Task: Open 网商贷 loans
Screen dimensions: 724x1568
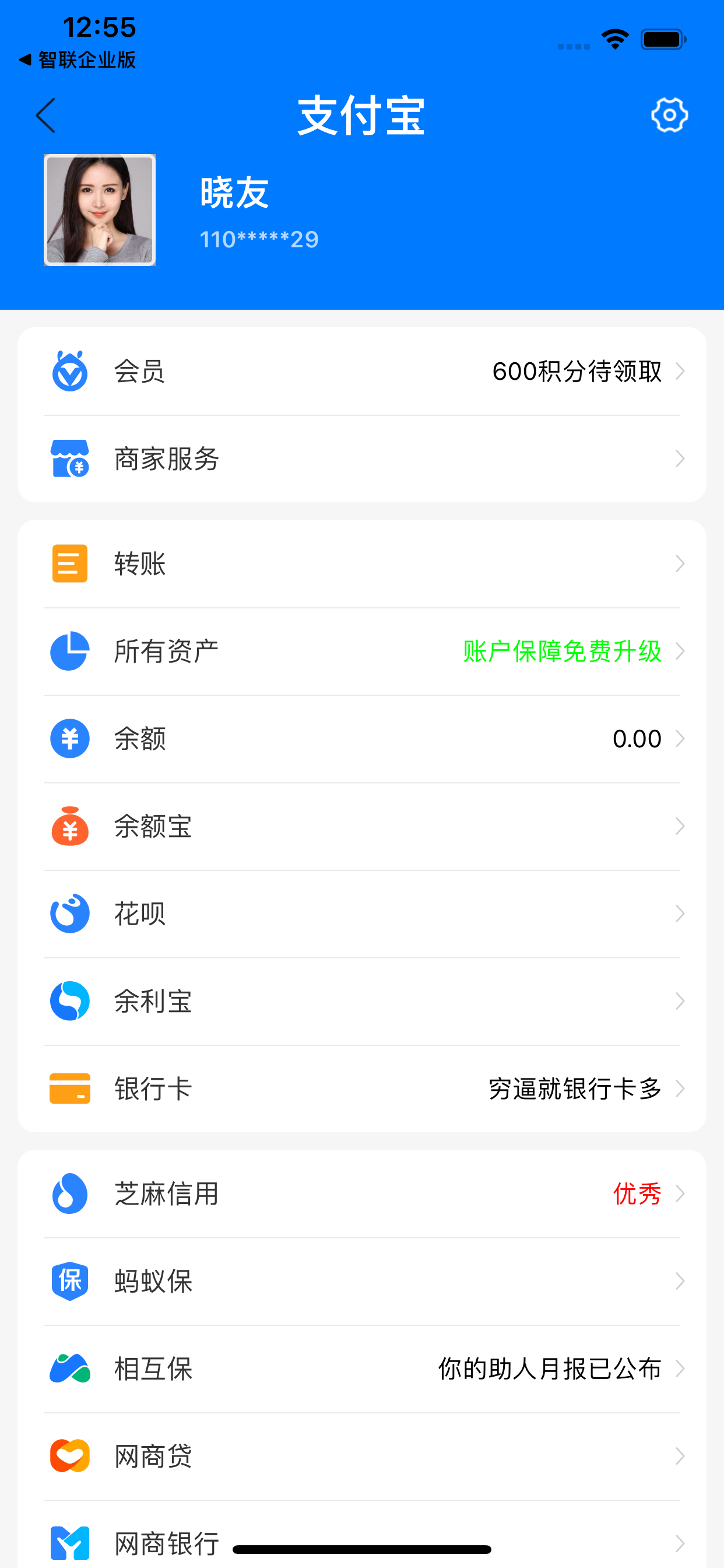Action: pyautogui.click(x=361, y=1457)
